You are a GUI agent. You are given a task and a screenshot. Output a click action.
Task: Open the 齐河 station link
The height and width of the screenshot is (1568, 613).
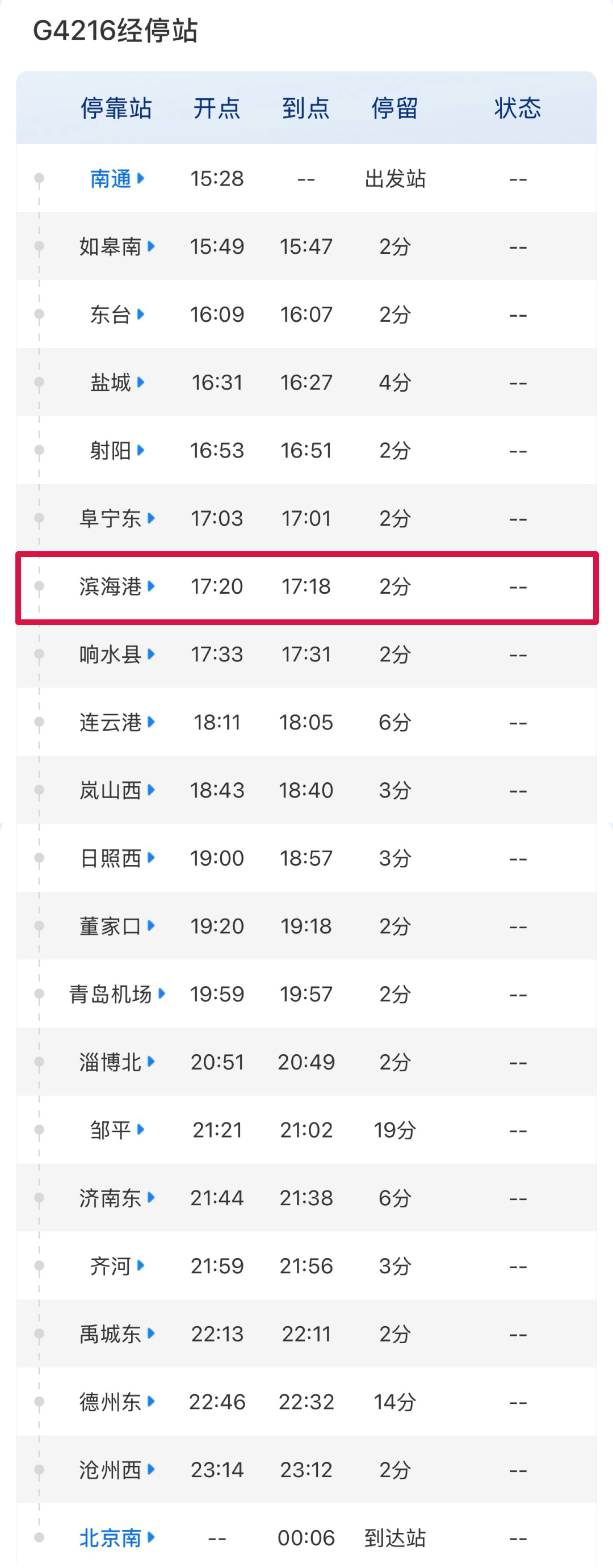[116, 1266]
